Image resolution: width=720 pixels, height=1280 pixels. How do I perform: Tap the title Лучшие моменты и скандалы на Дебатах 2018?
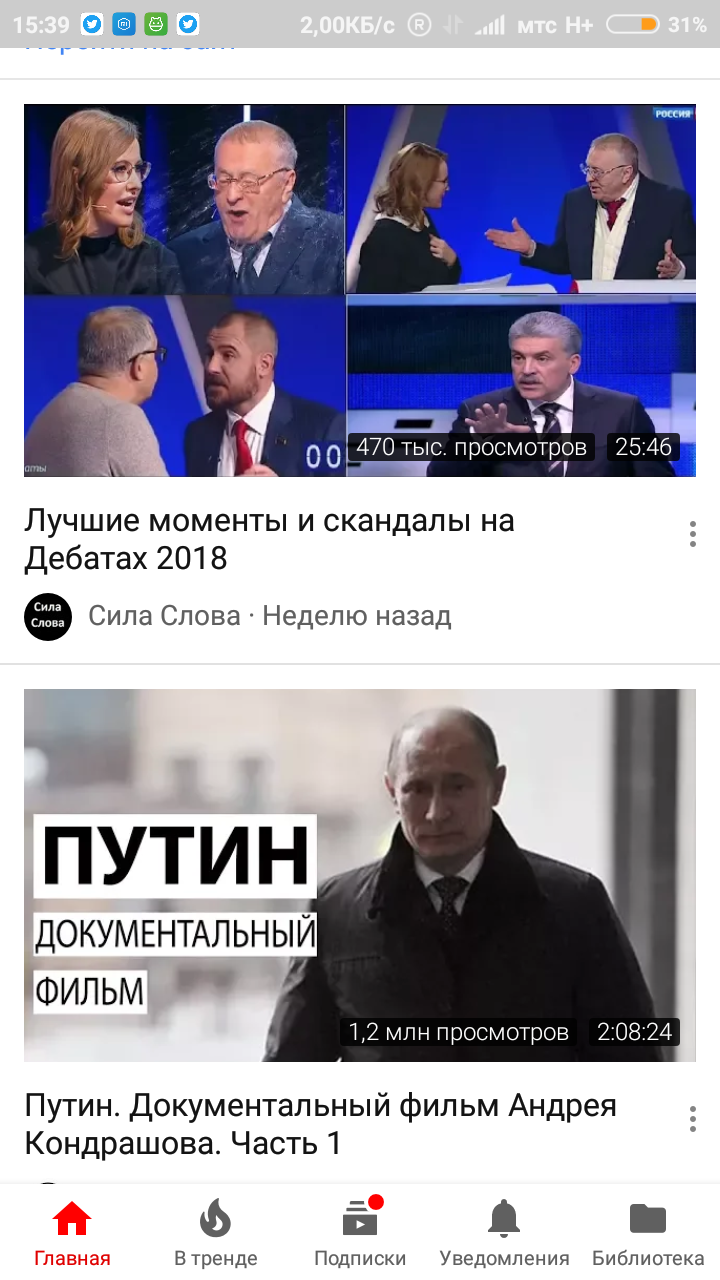click(270, 539)
